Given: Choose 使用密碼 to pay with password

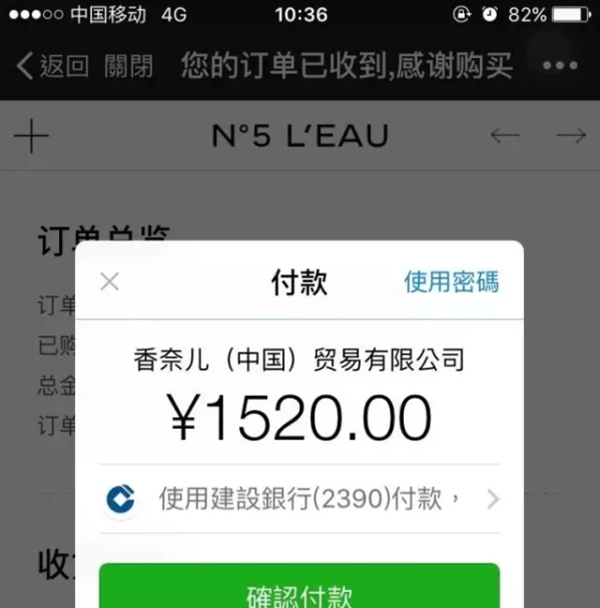Looking at the screenshot, I should 451,282.
